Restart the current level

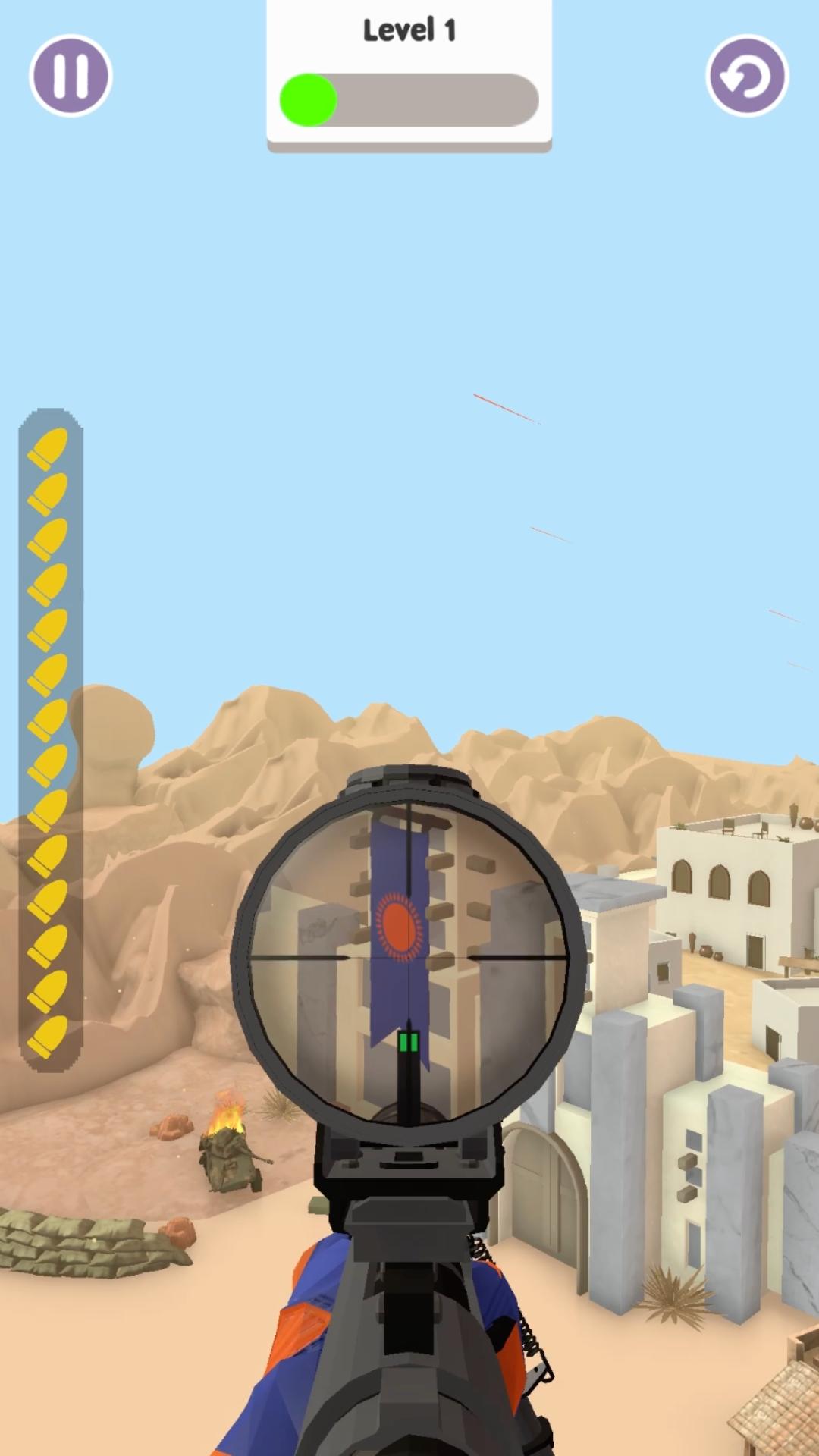point(747,76)
